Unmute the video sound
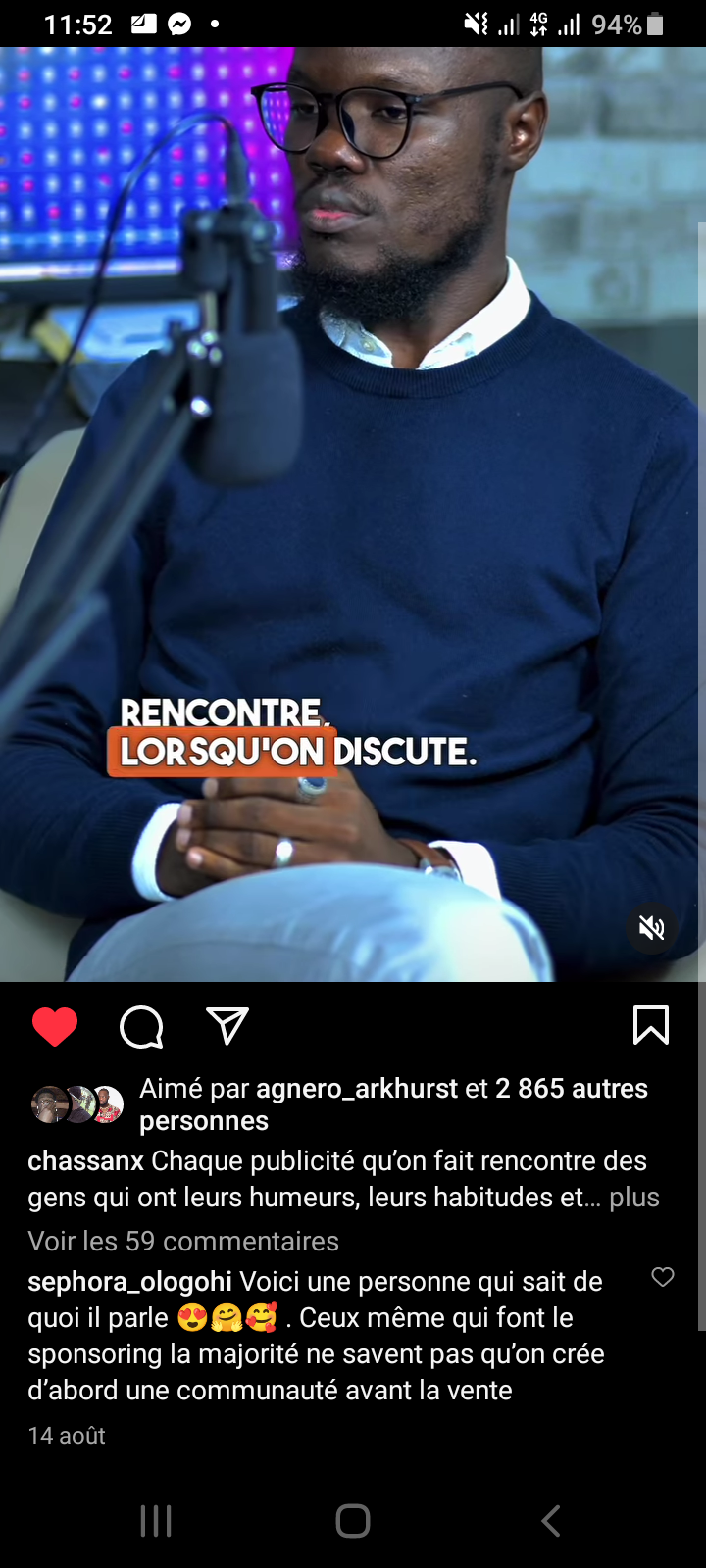 point(652,927)
